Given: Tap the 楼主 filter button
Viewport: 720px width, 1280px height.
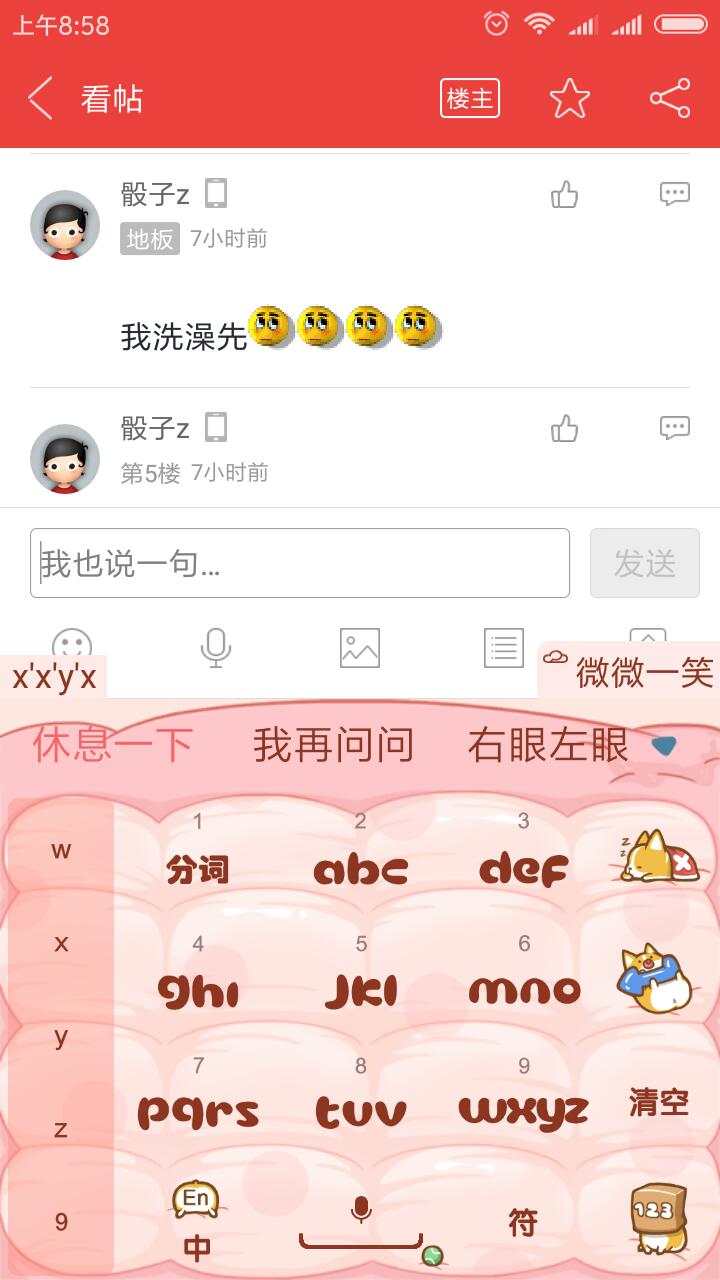Looking at the screenshot, I should point(469,99).
